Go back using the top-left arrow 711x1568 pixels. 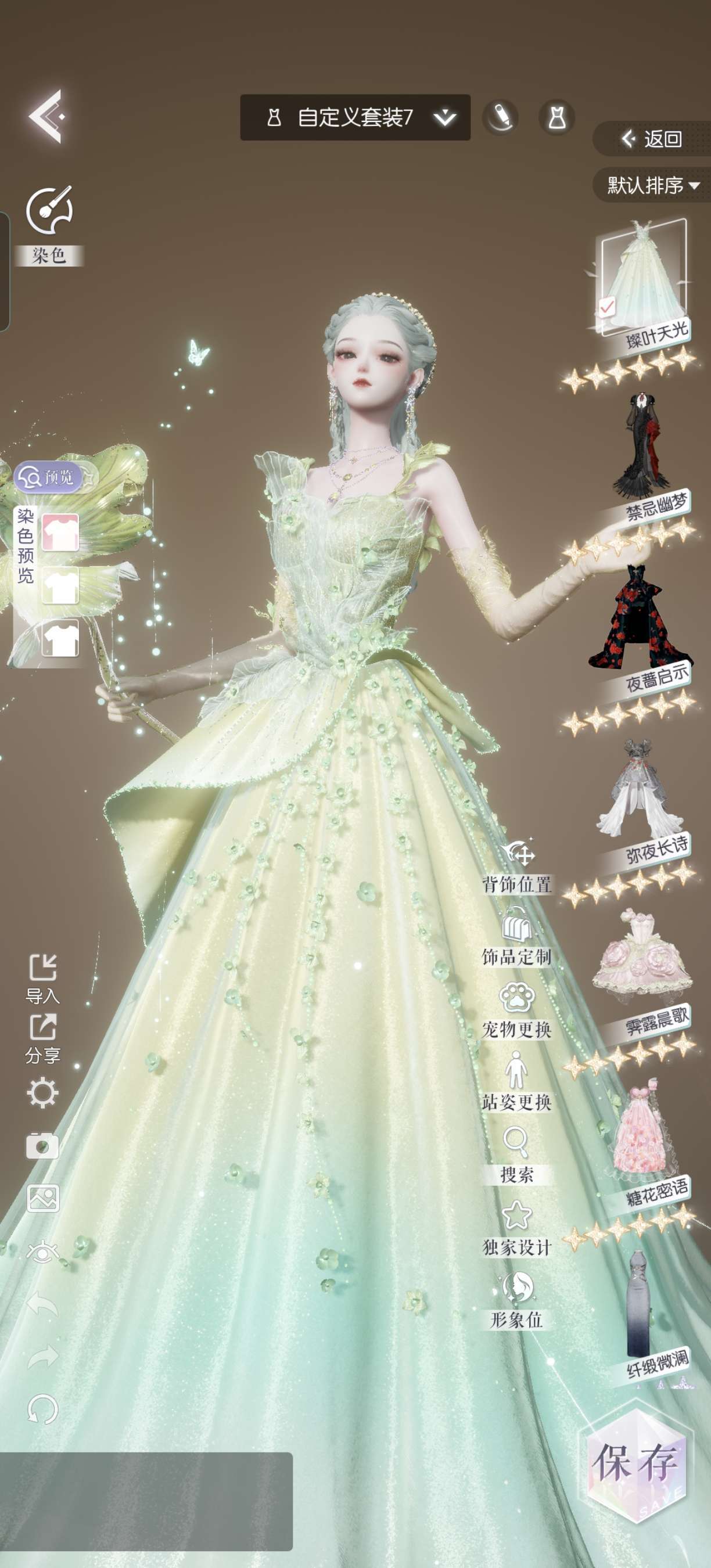point(46,116)
